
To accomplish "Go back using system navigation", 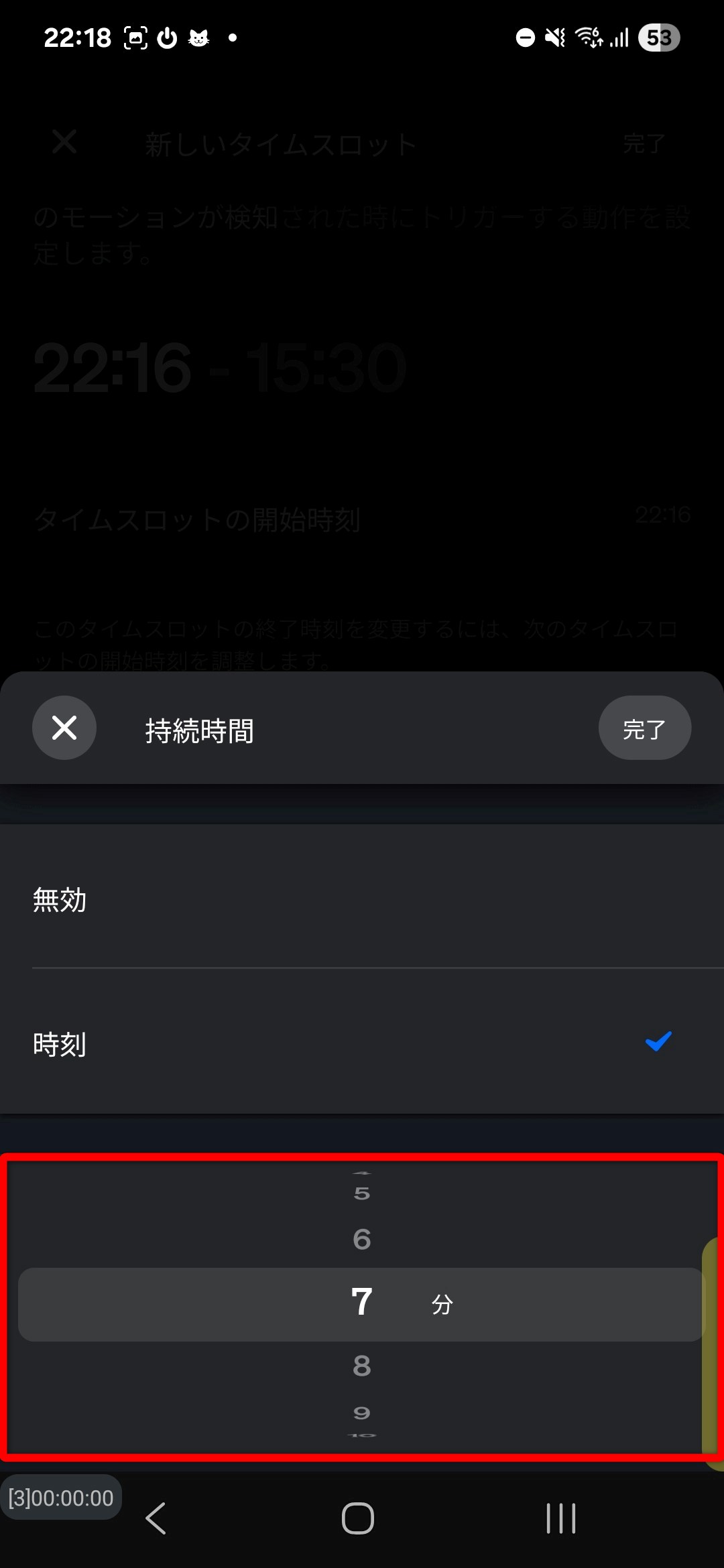I will pos(156,1518).
